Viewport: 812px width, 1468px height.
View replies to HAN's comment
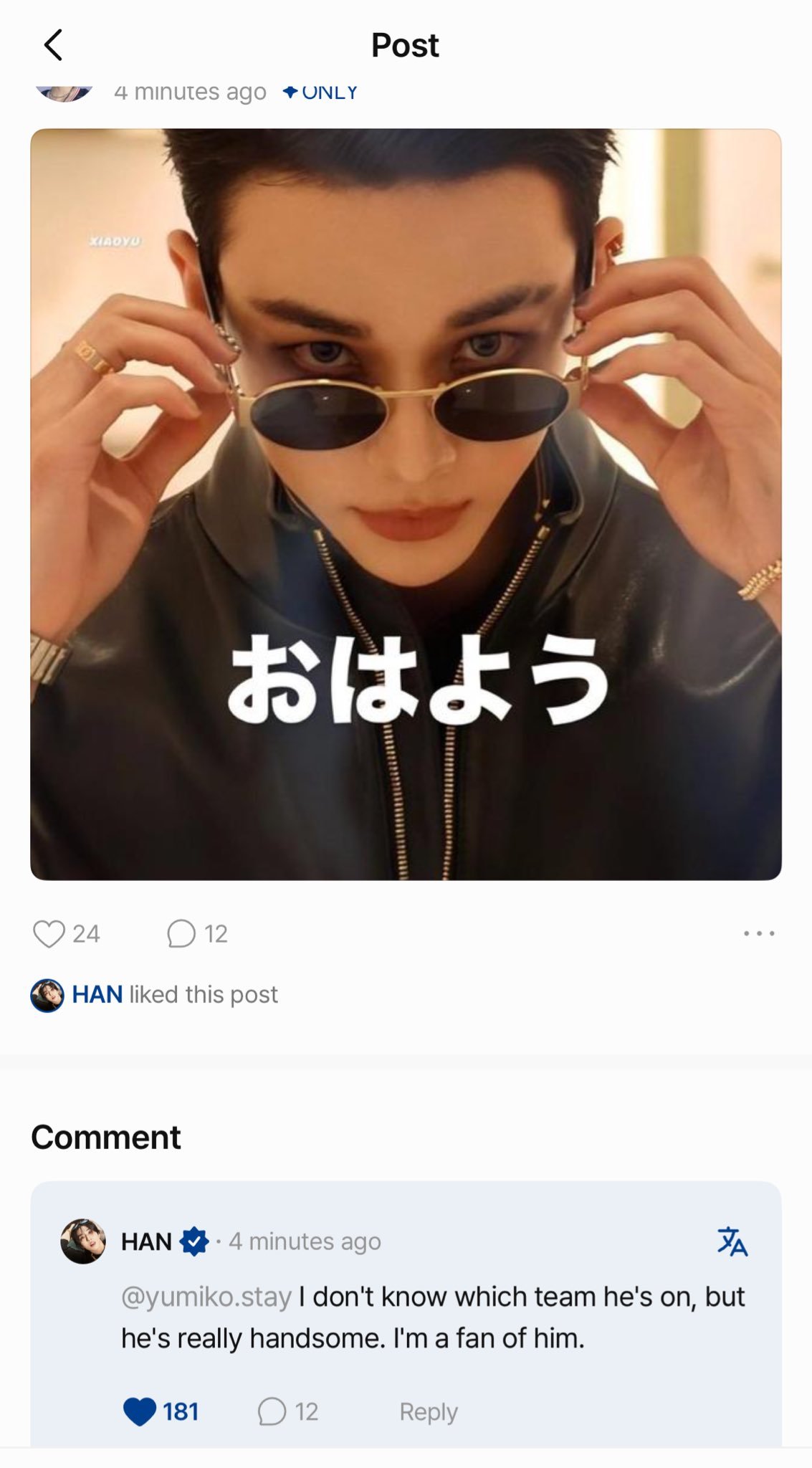click(x=272, y=1411)
